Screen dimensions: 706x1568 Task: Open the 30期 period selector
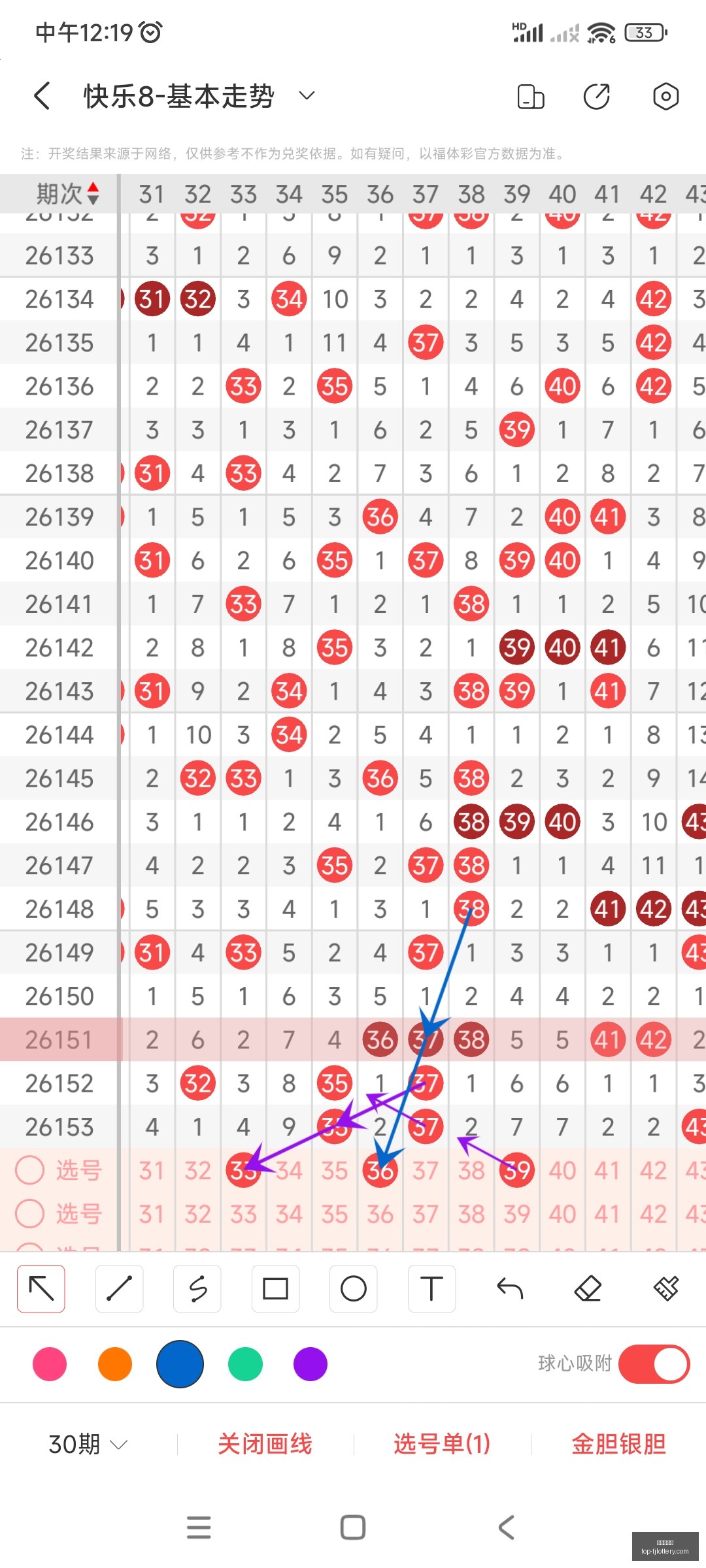click(88, 1444)
